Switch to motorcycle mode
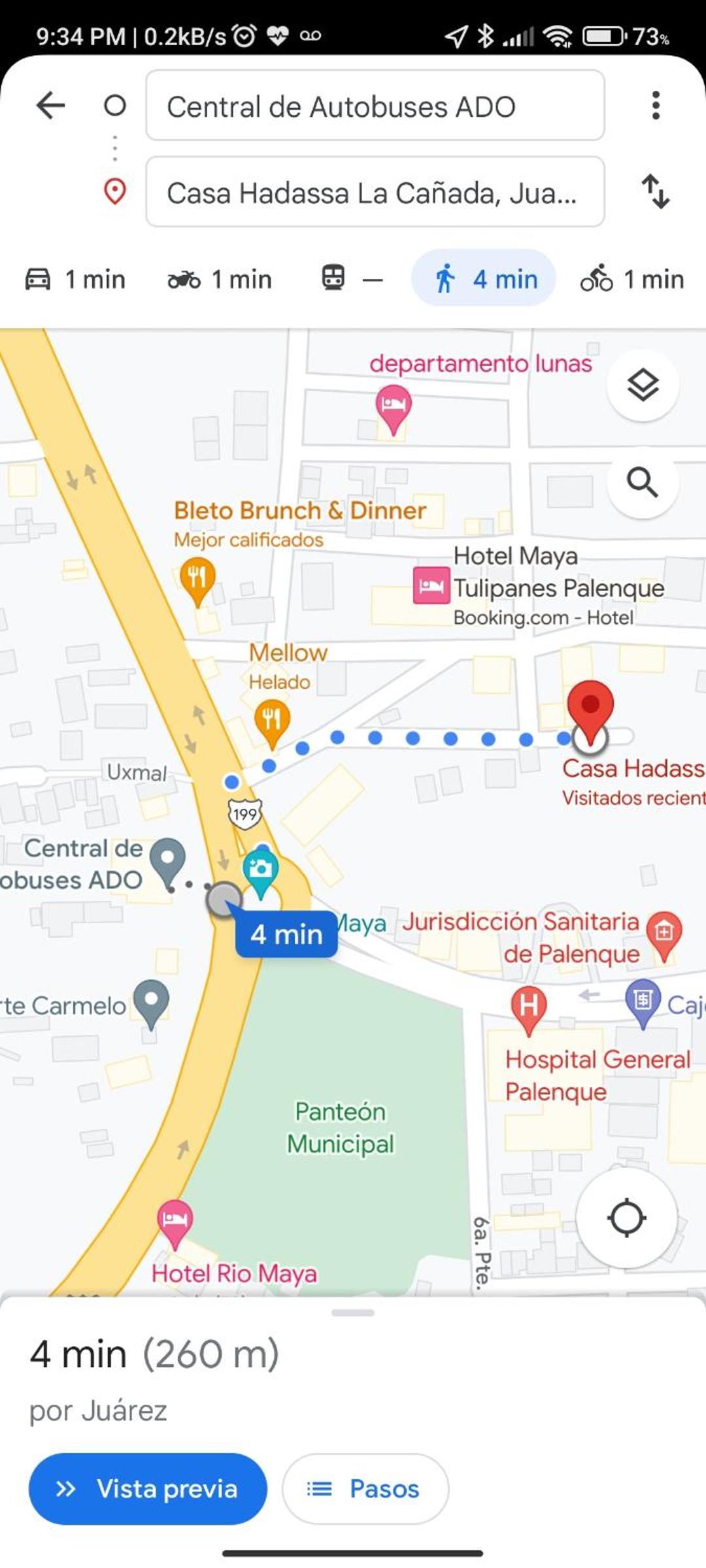Image resolution: width=706 pixels, height=1568 pixels. [220, 279]
